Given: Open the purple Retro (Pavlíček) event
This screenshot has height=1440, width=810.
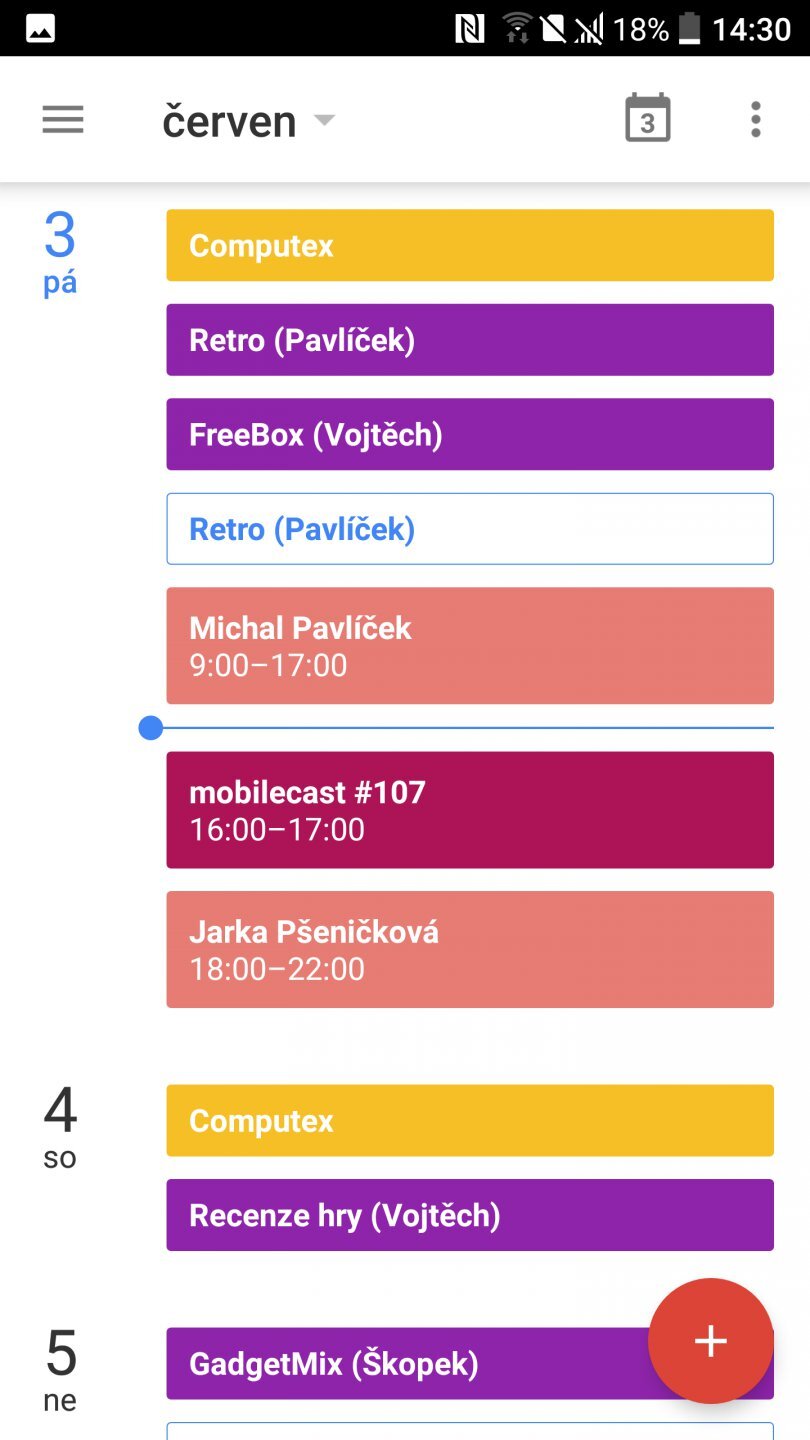Looking at the screenshot, I should tap(469, 340).
